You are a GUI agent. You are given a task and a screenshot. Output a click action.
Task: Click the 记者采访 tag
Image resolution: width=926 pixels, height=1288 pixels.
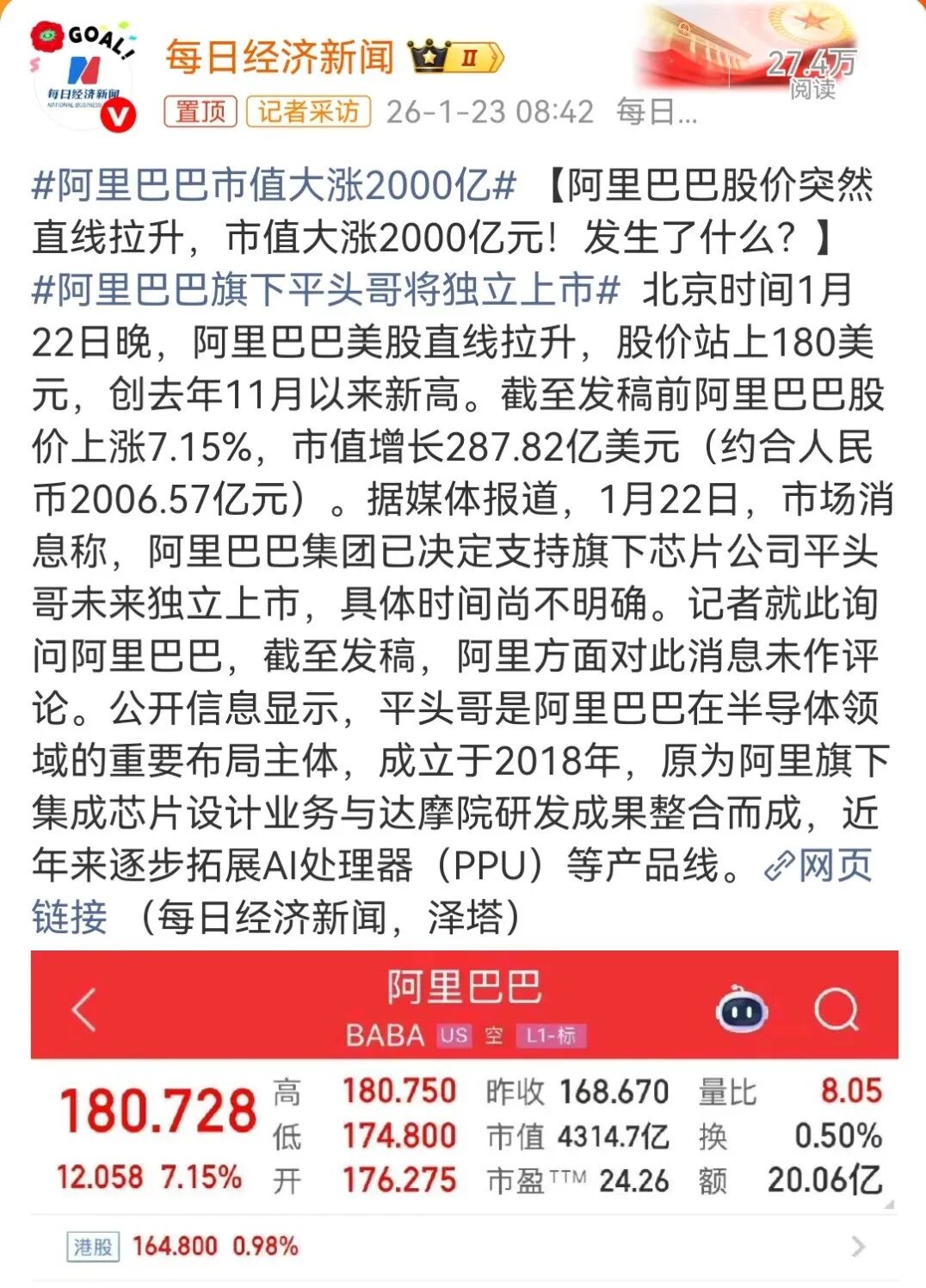coord(310,110)
